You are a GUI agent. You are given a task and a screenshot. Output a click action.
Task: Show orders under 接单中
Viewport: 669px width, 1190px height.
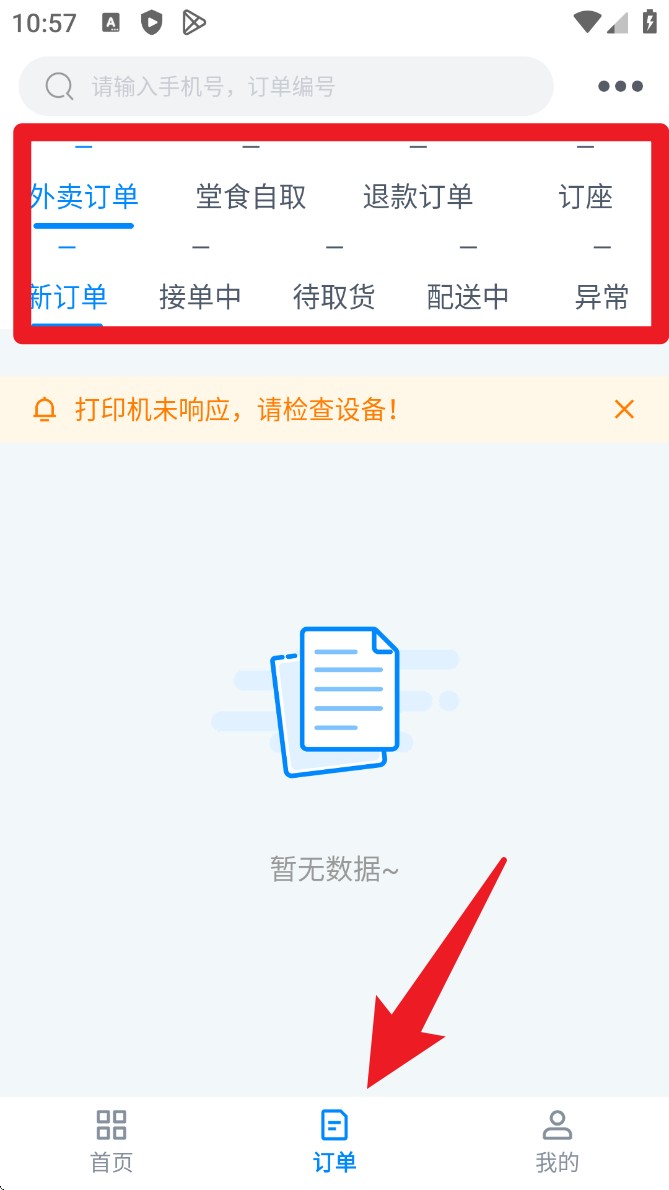click(x=200, y=297)
